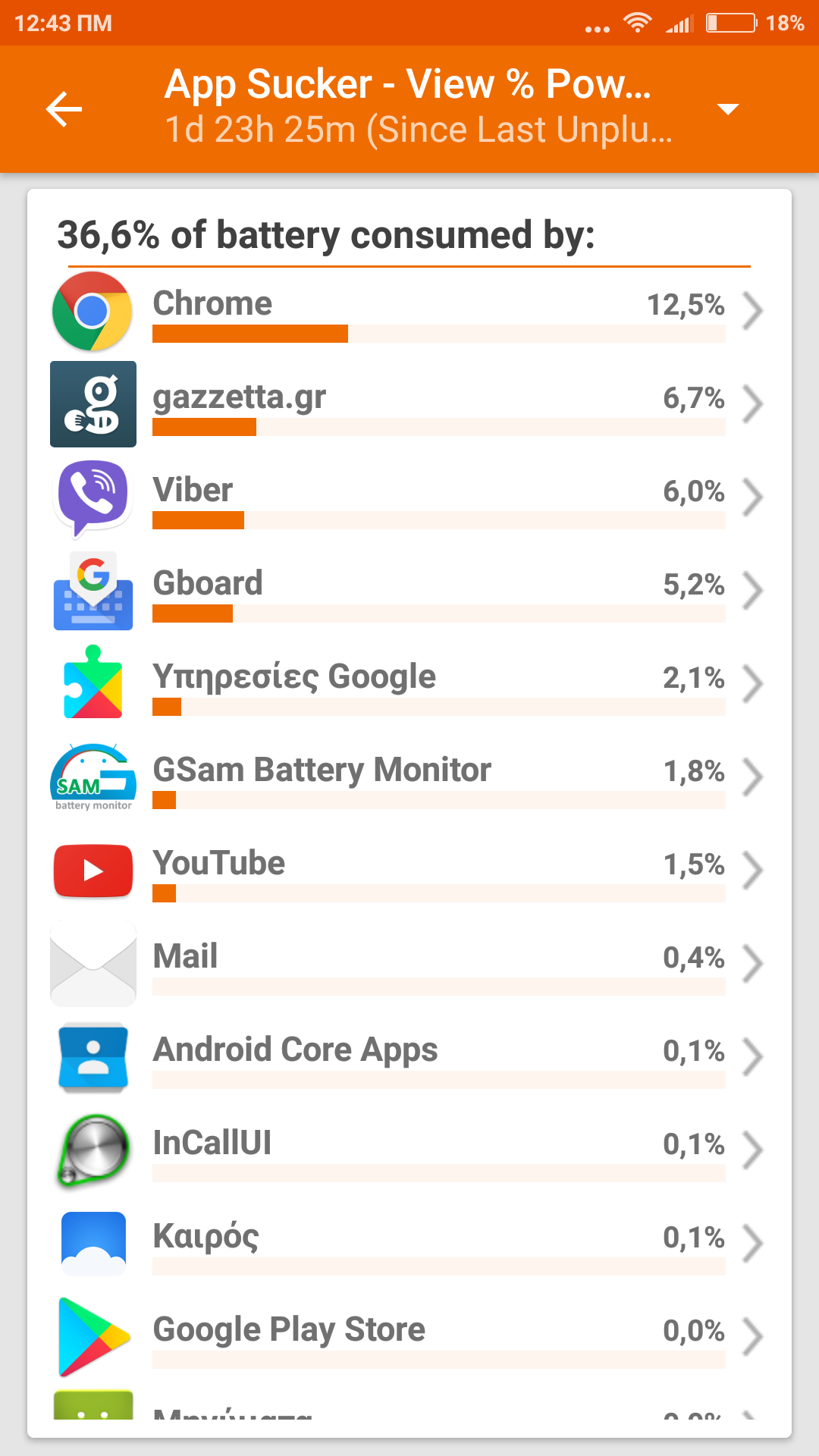The width and height of the screenshot is (819, 1456).
Task: Open InCallUI power usage details
Action: point(409,1150)
